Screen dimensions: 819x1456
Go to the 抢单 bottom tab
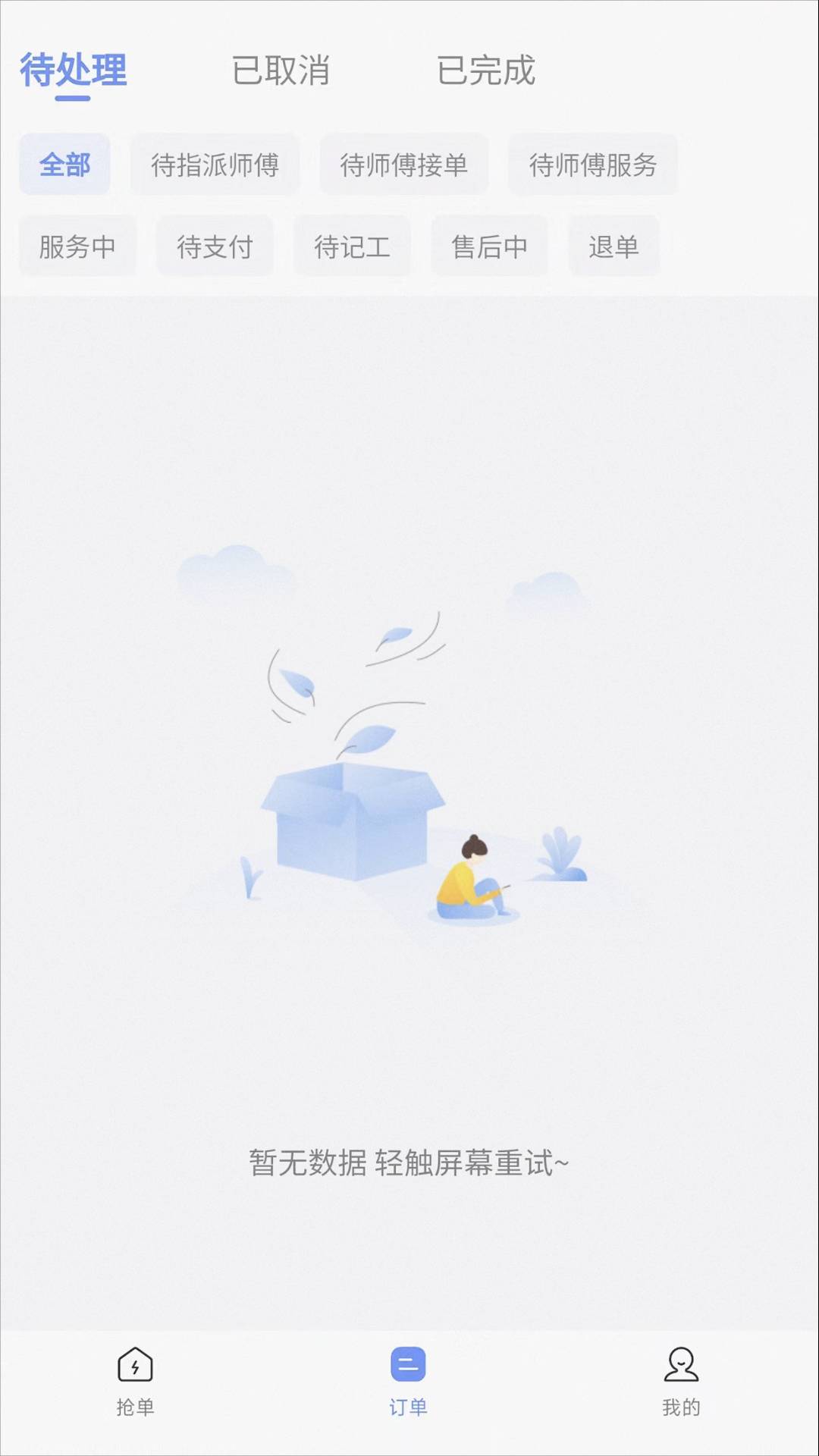tap(135, 1382)
